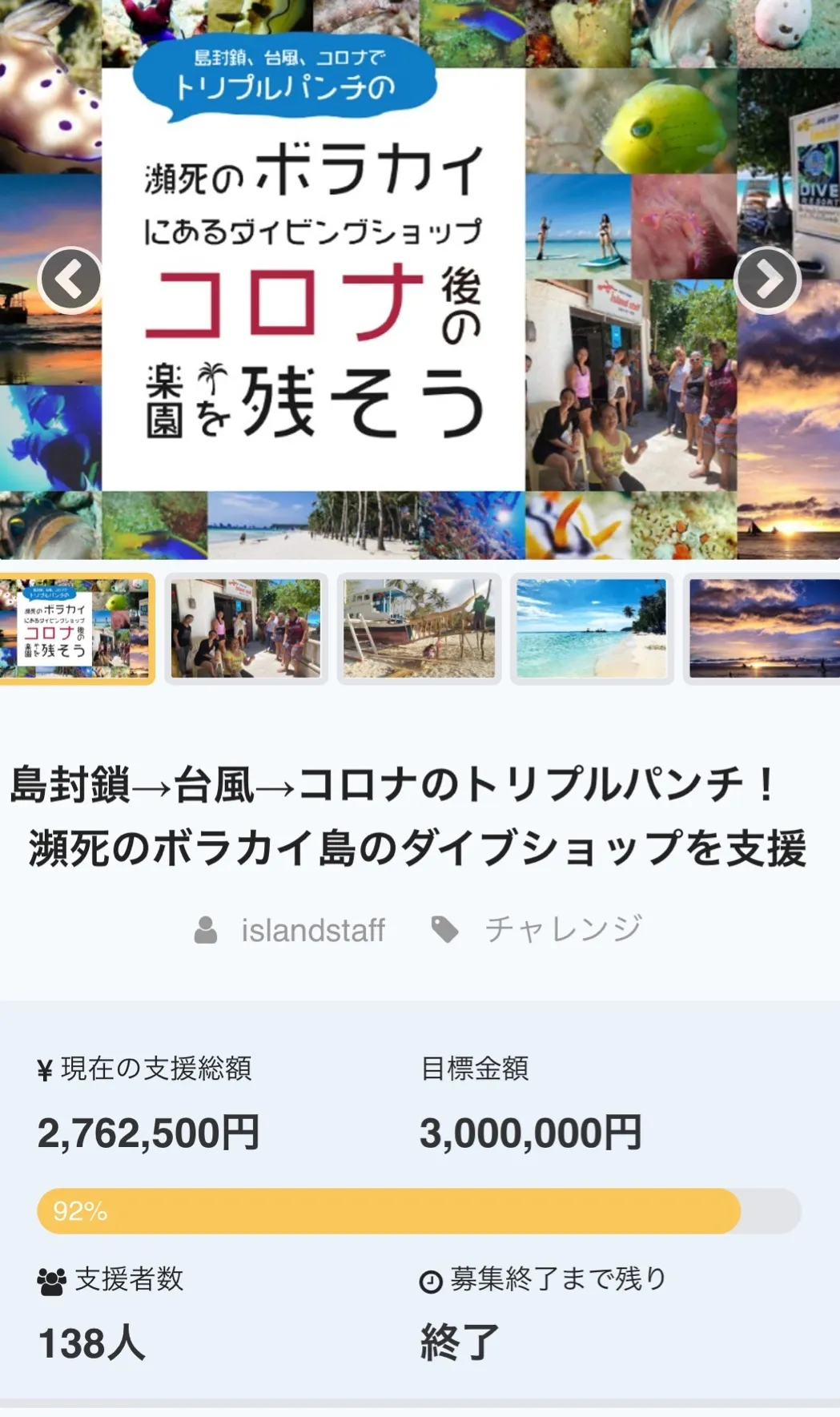Select the dive shop staff group thumbnail
This screenshot has height=1417, width=840.
(246, 629)
